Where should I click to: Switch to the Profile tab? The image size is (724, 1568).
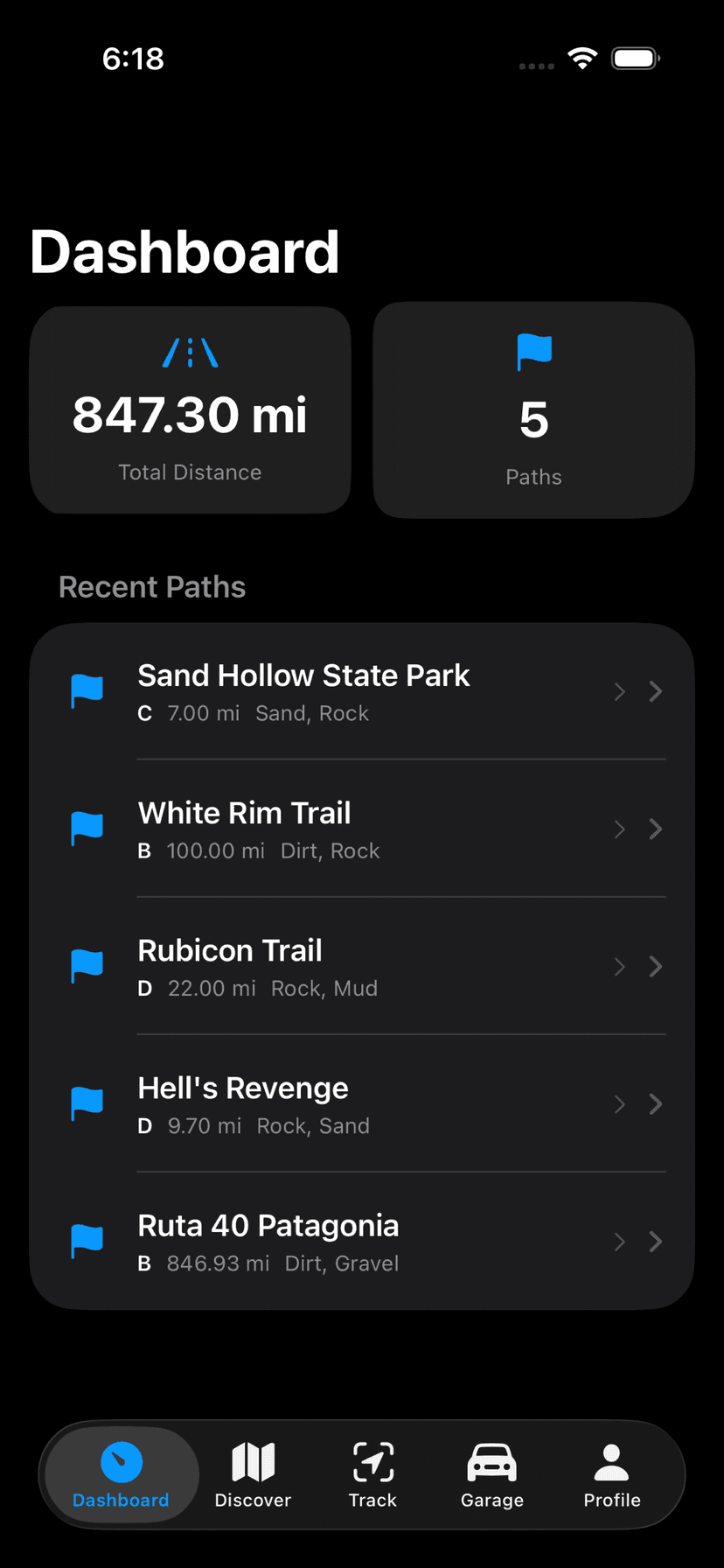pyautogui.click(x=611, y=1474)
